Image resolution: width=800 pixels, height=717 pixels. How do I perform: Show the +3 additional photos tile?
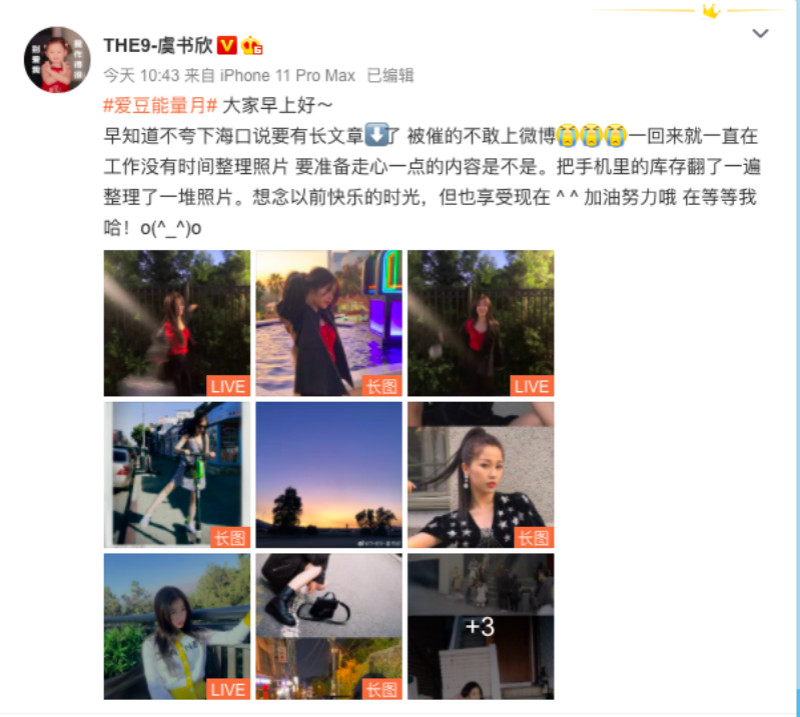click(481, 627)
